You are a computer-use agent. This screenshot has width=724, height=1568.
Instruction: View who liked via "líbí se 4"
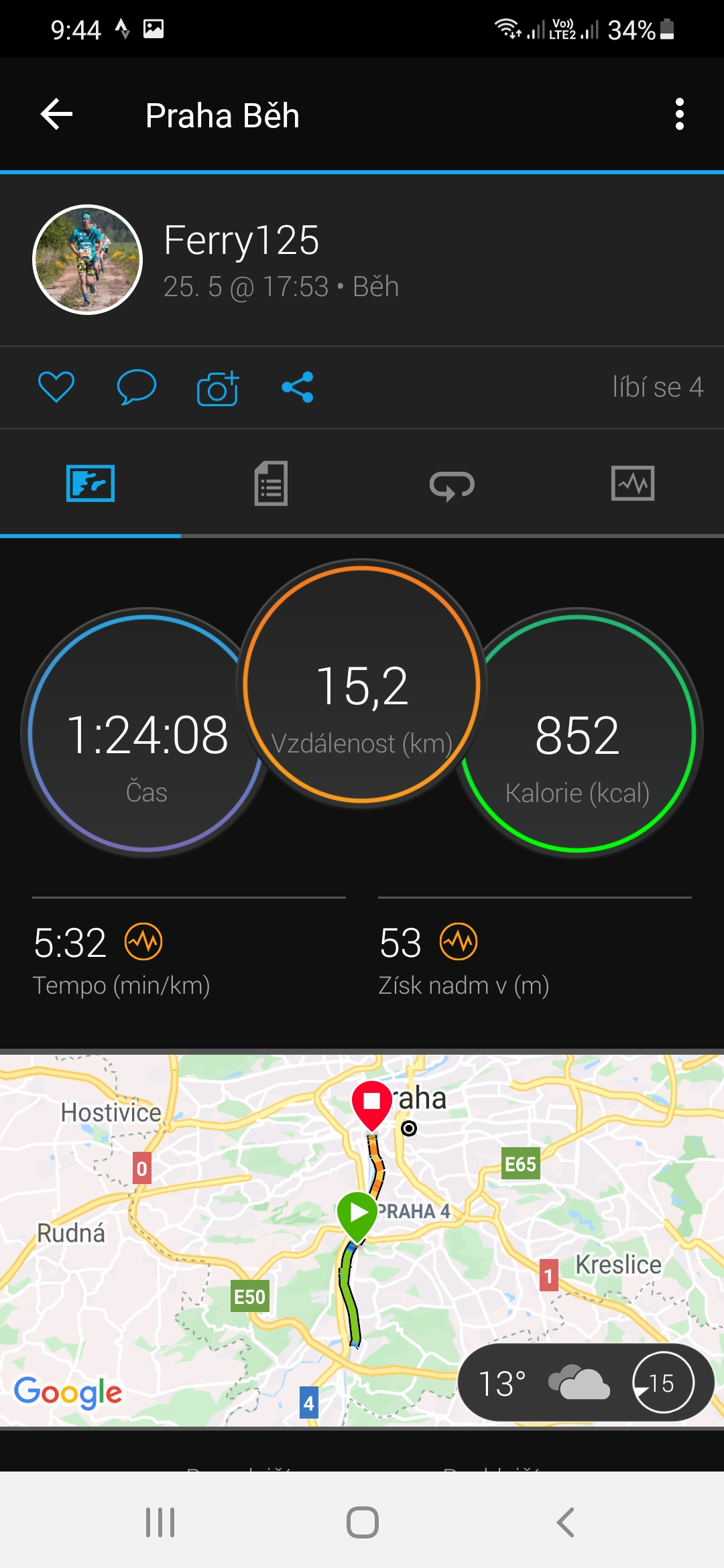pyautogui.click(x=658, y=387)
